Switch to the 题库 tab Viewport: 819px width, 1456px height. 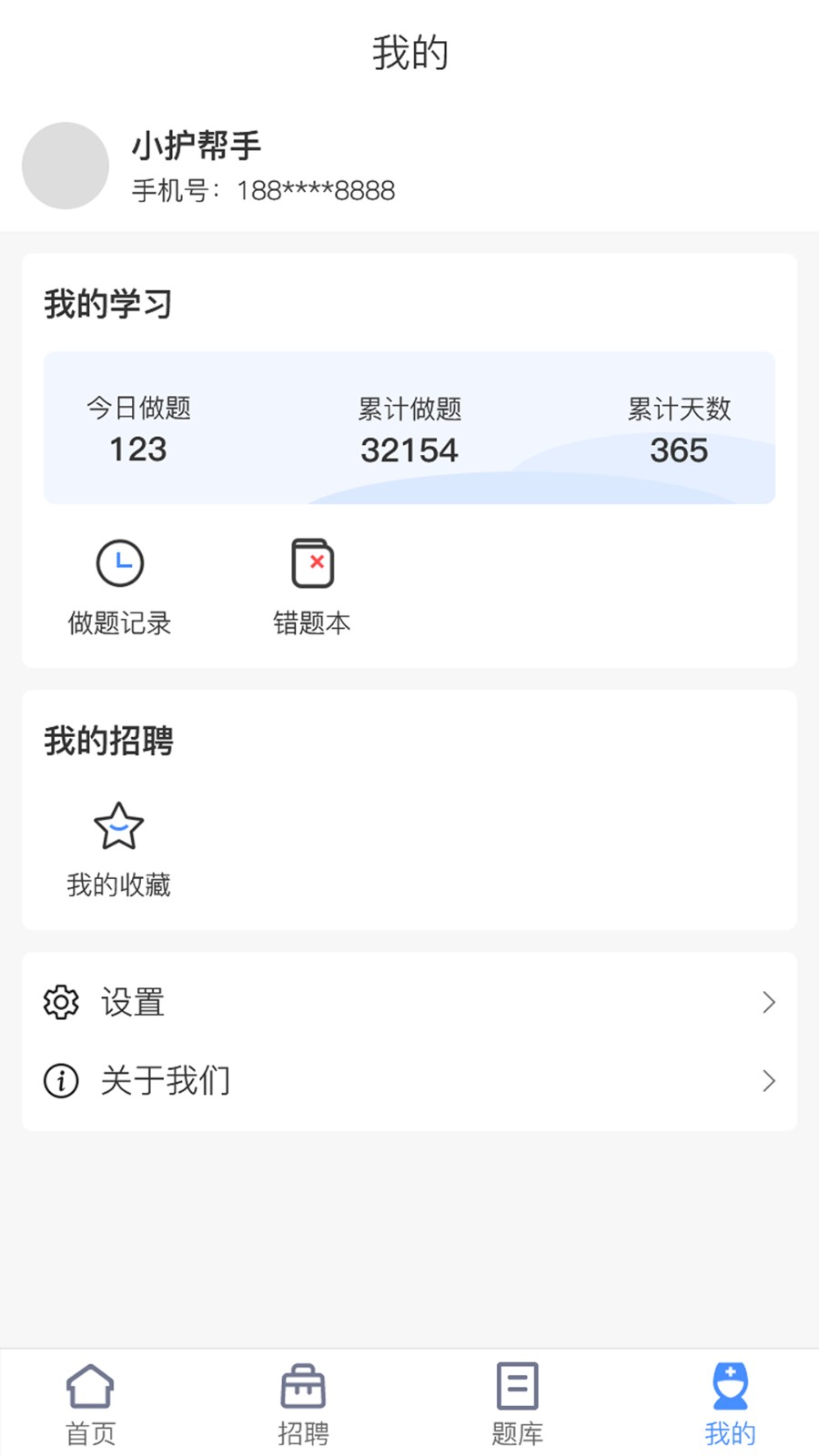click(516, 1401)
